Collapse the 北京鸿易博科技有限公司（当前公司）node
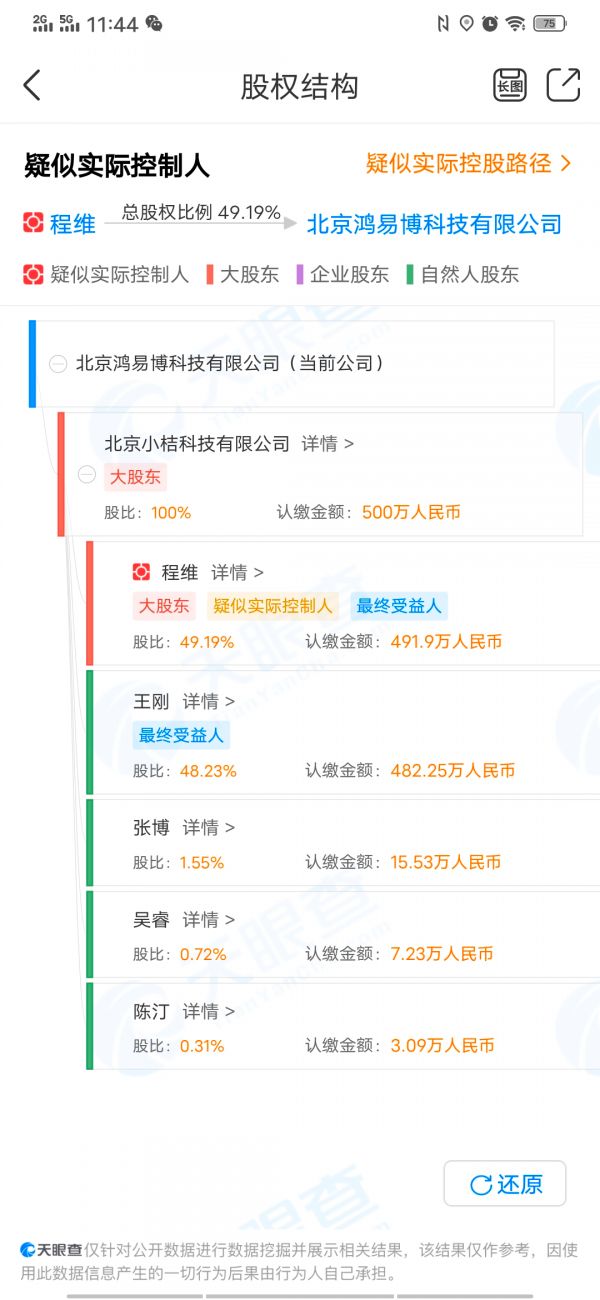This screenshot has height=1300, width=600. [58, 364]
